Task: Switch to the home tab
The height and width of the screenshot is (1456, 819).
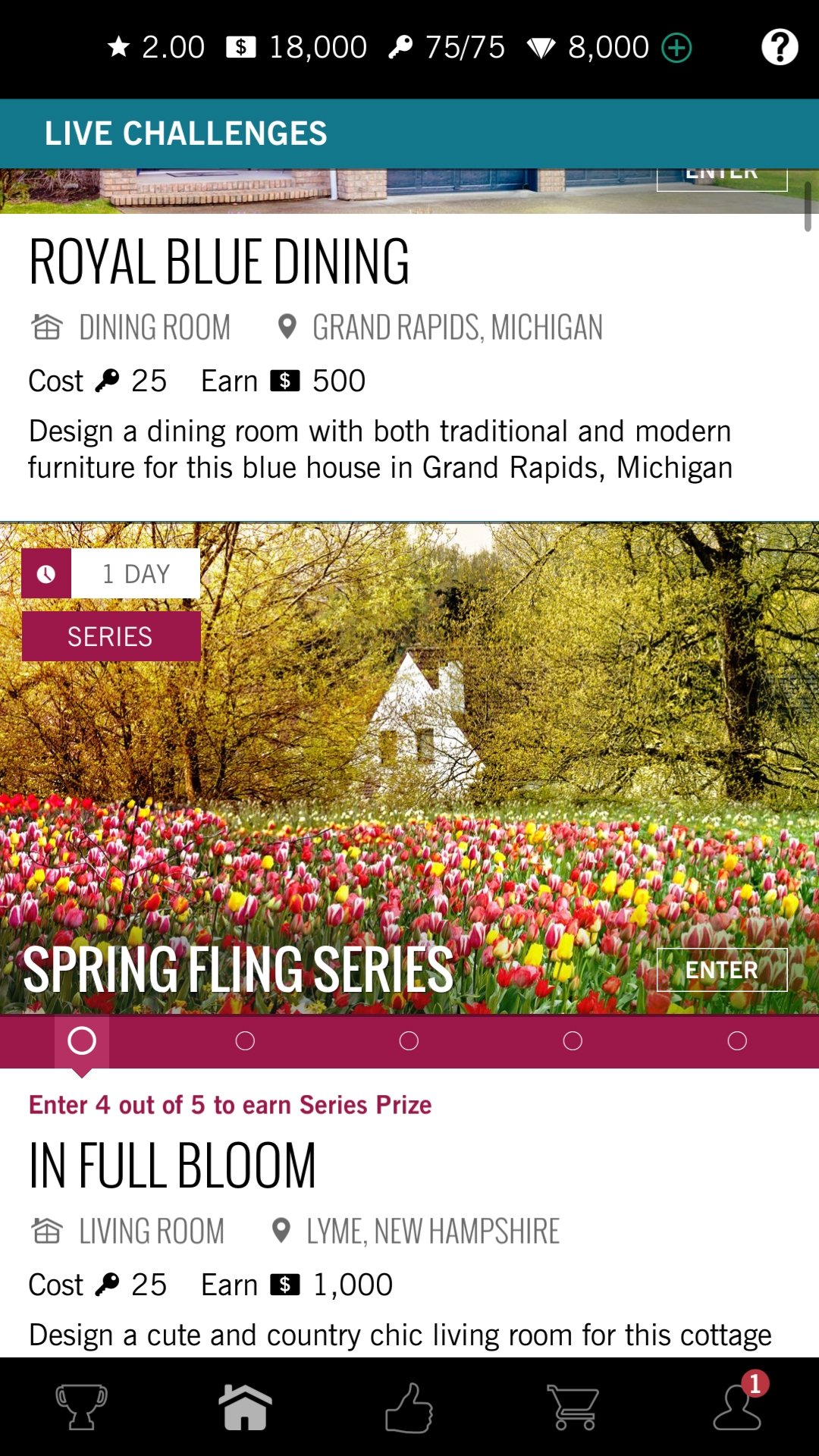Action: tap(245, 1407)
